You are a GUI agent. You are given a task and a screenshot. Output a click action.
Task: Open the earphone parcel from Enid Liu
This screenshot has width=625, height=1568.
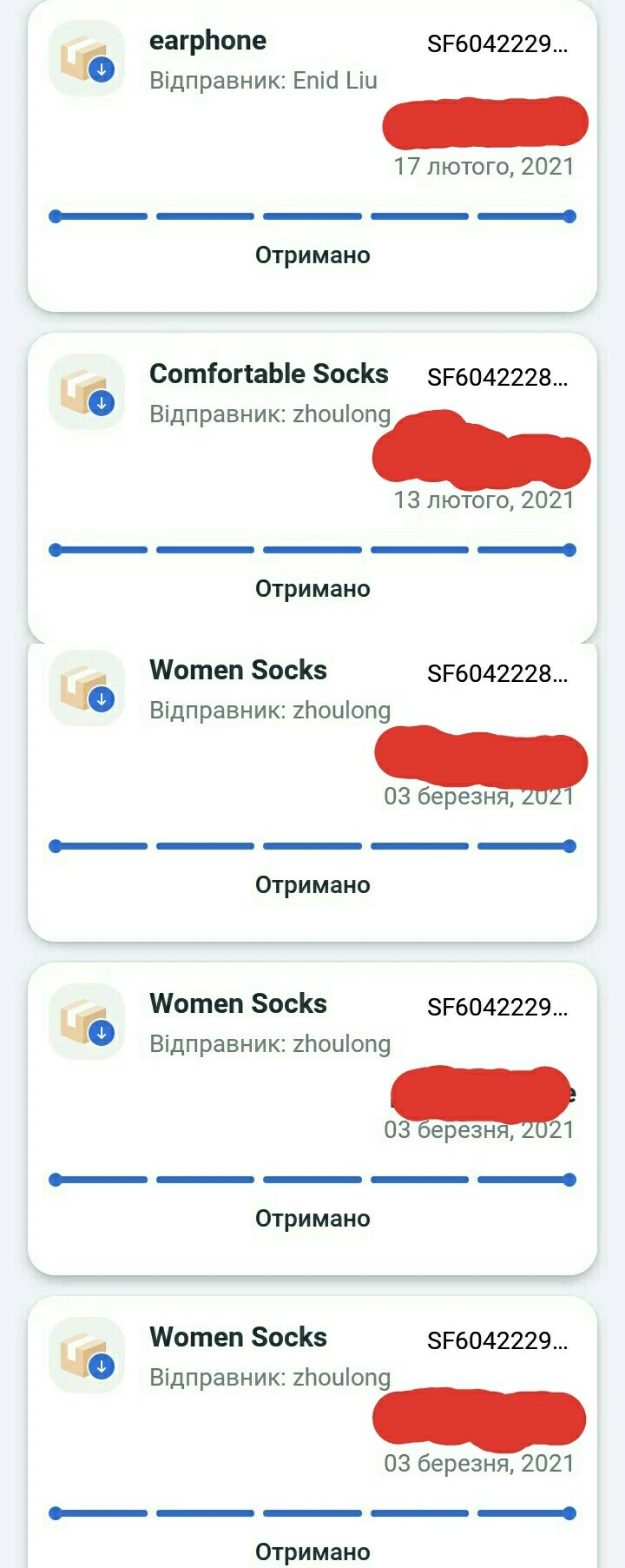click(x=312, y=155)
